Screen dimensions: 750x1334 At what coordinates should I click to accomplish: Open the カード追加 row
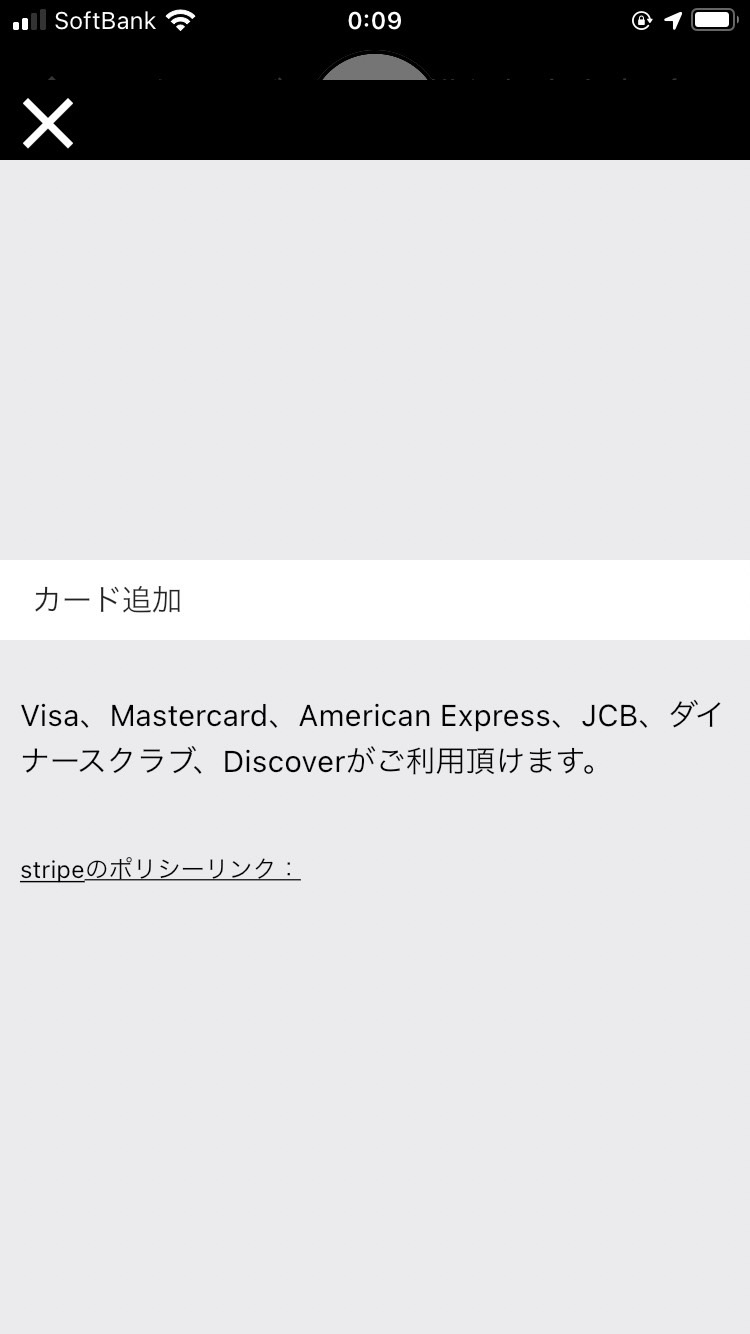coord(374,600)
